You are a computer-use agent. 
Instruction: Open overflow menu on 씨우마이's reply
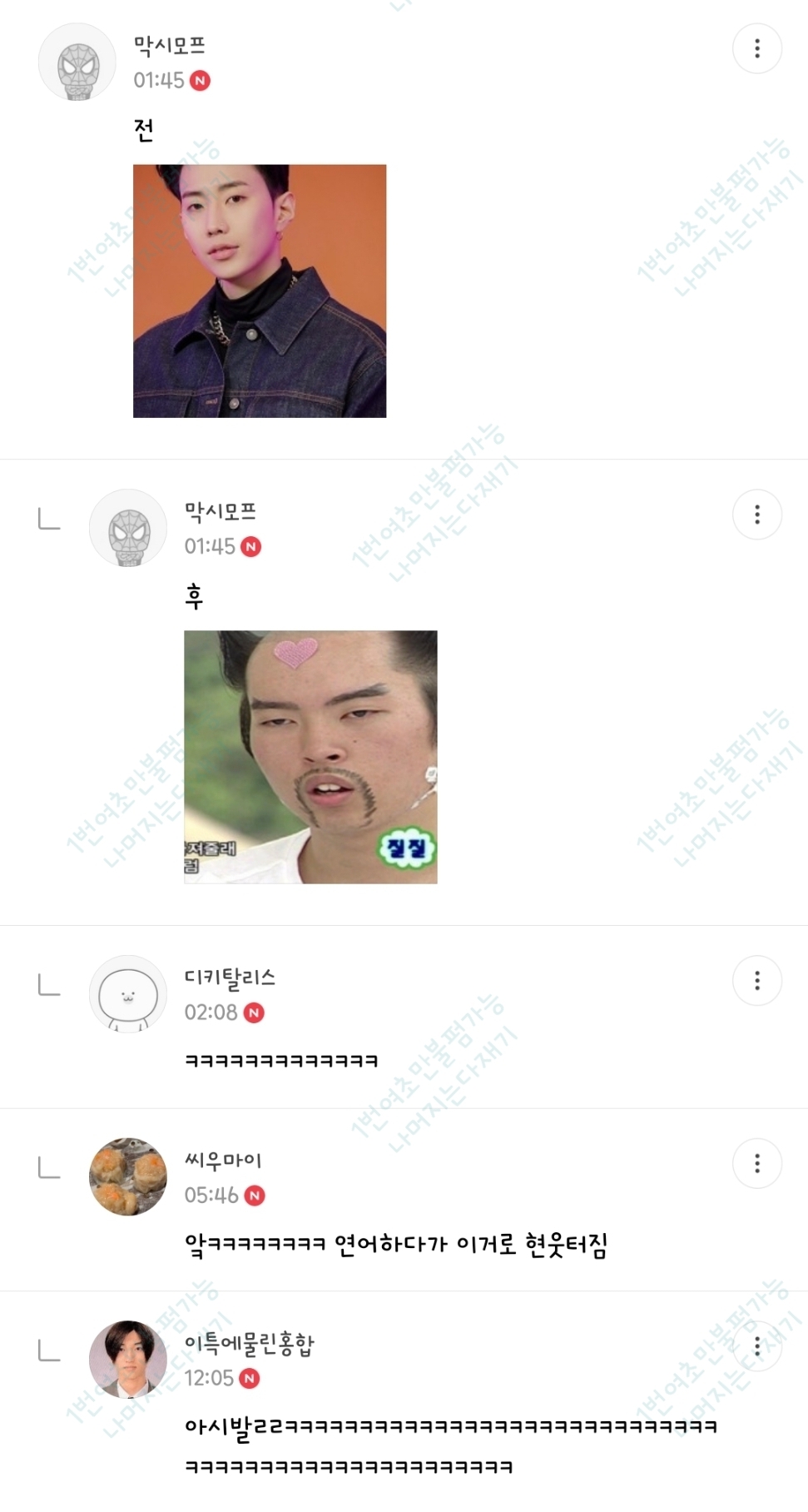click(x=756, y=1163)
